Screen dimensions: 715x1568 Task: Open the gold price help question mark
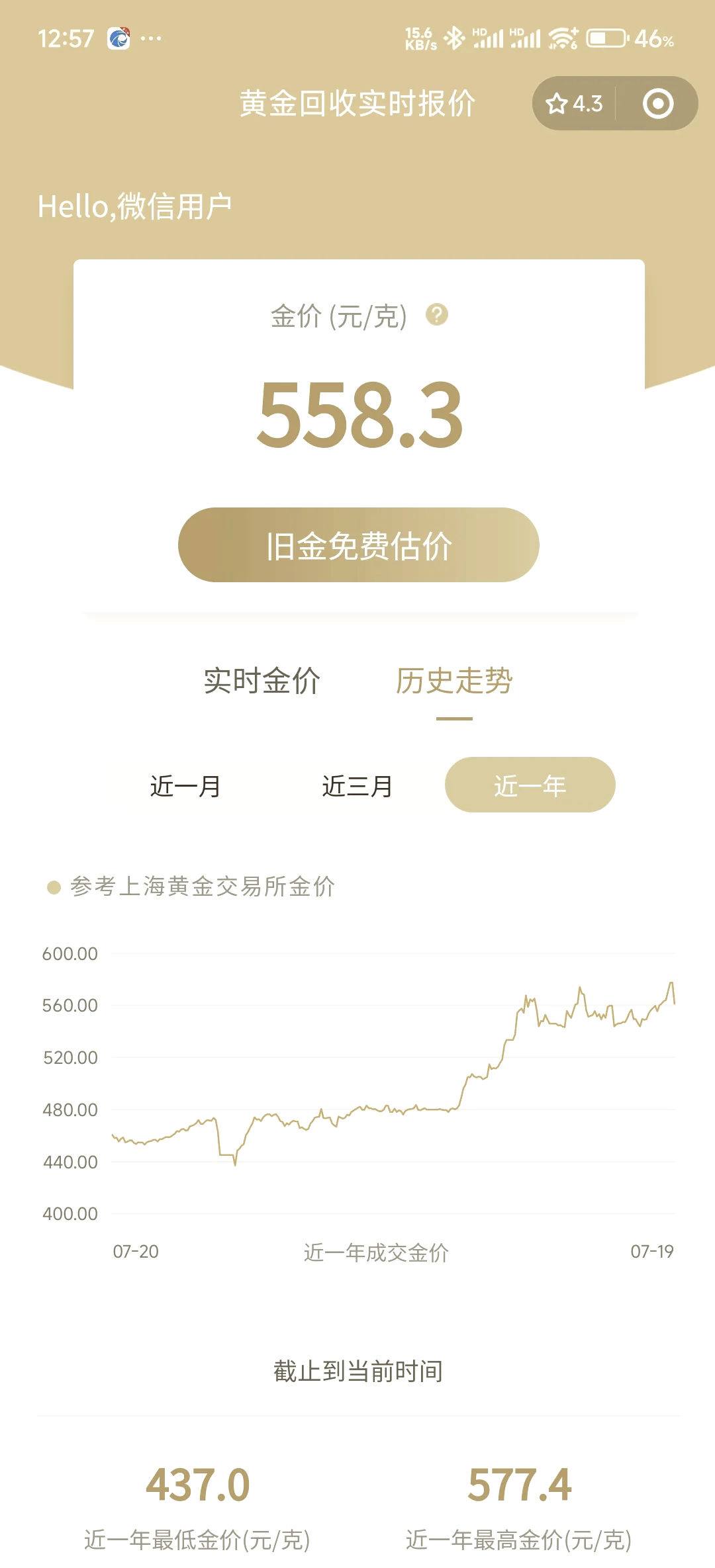click(436, 315)
